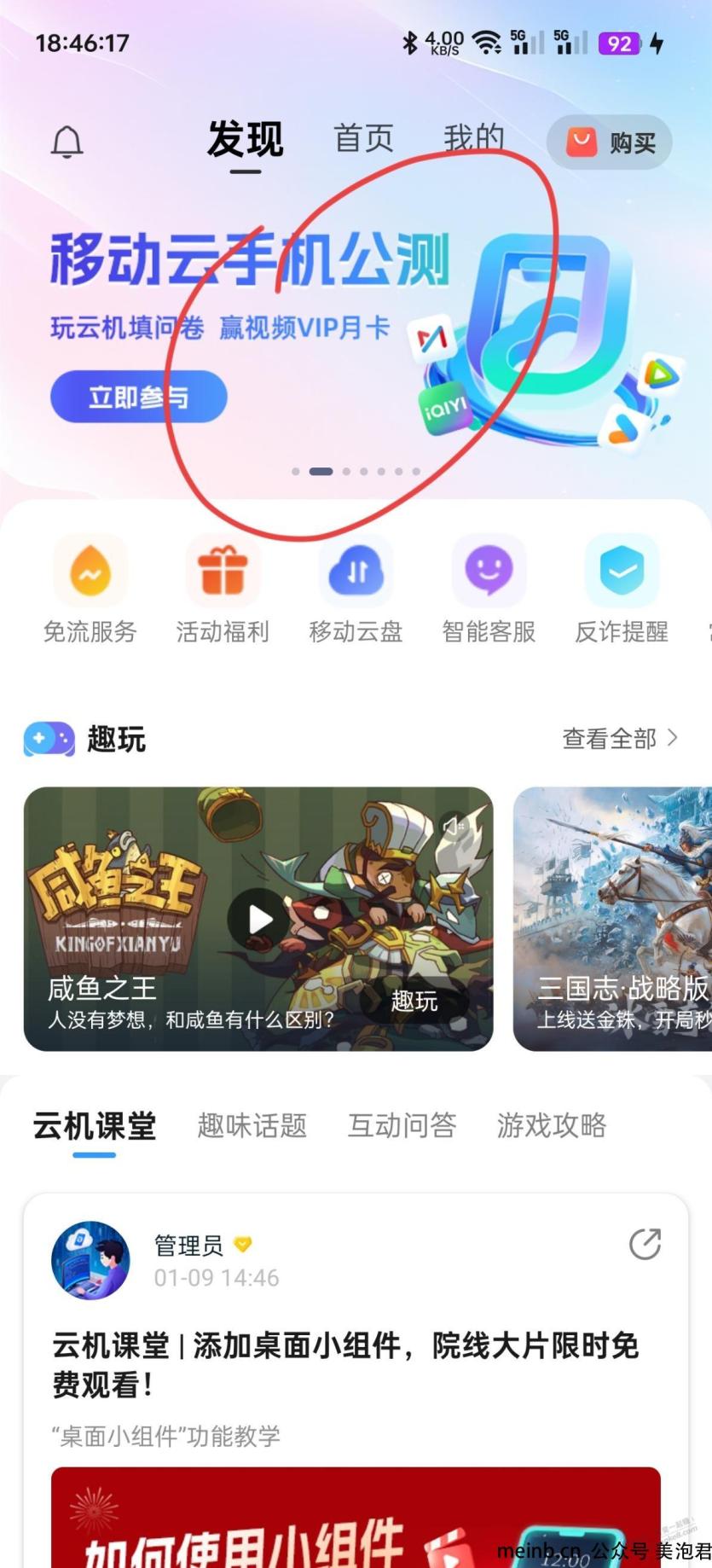The height and width of the screenshot is (1568, 712).
Task: Open 反诈提醒
Action: point(621,588)
